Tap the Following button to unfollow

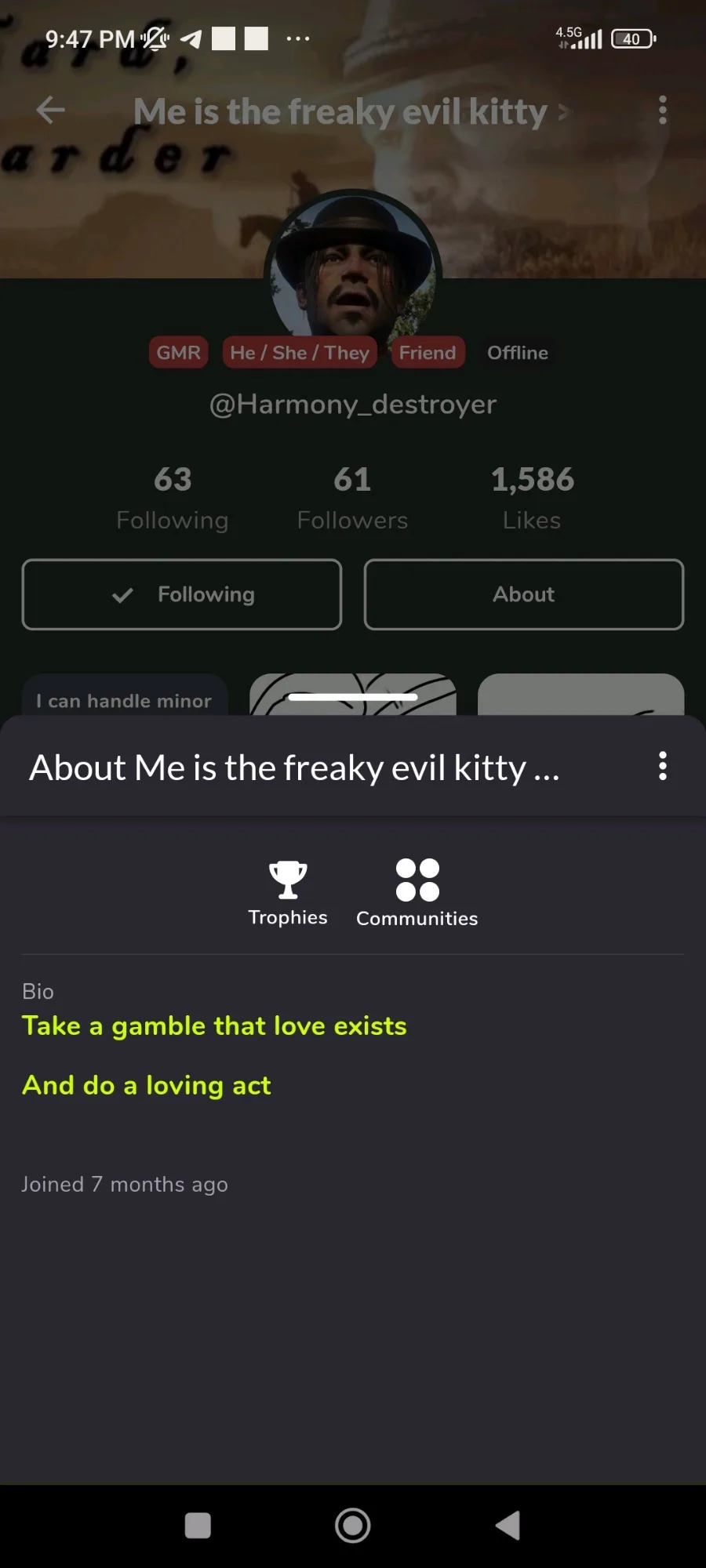coord(182,594)
